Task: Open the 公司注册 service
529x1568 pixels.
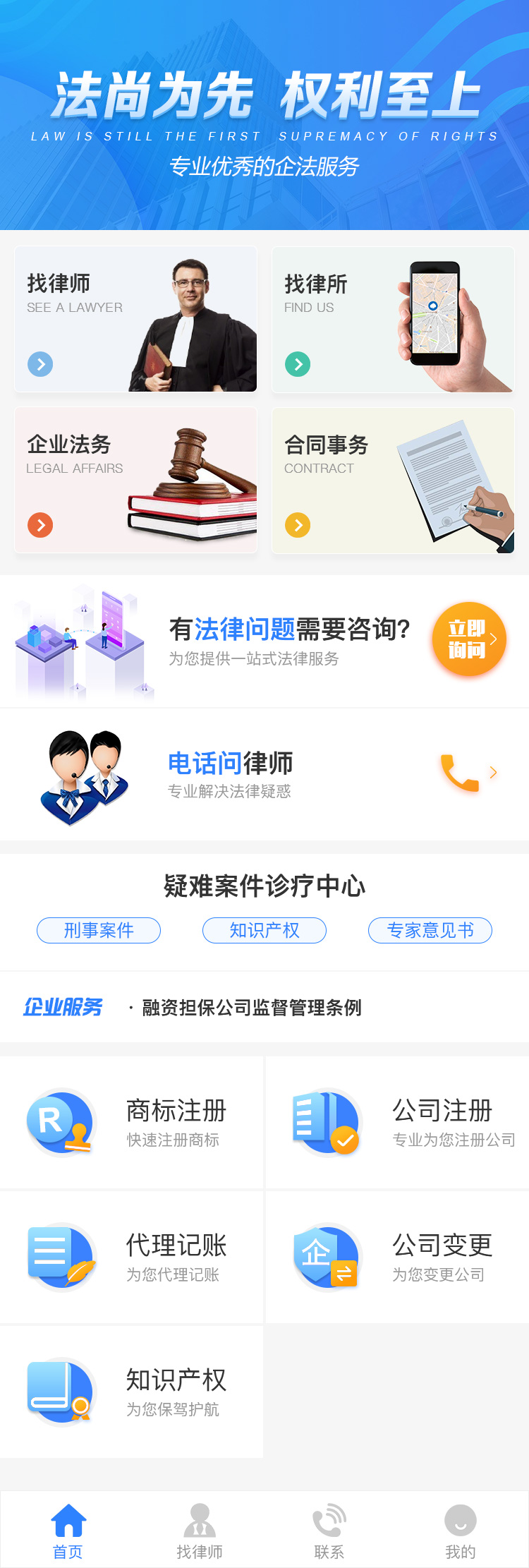Action: pyautogui.click(x=397, y=1122)
